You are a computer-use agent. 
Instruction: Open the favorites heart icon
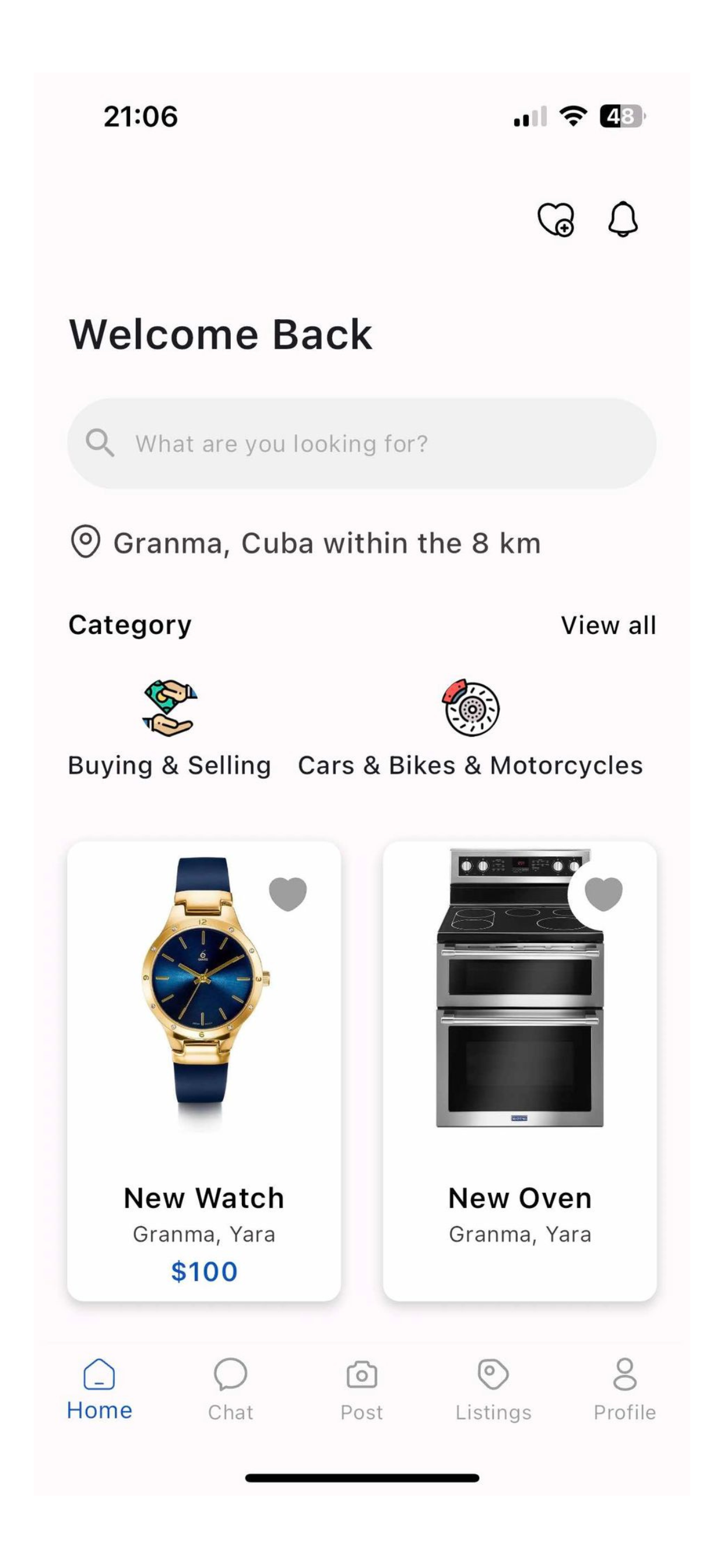coord(556,219)
